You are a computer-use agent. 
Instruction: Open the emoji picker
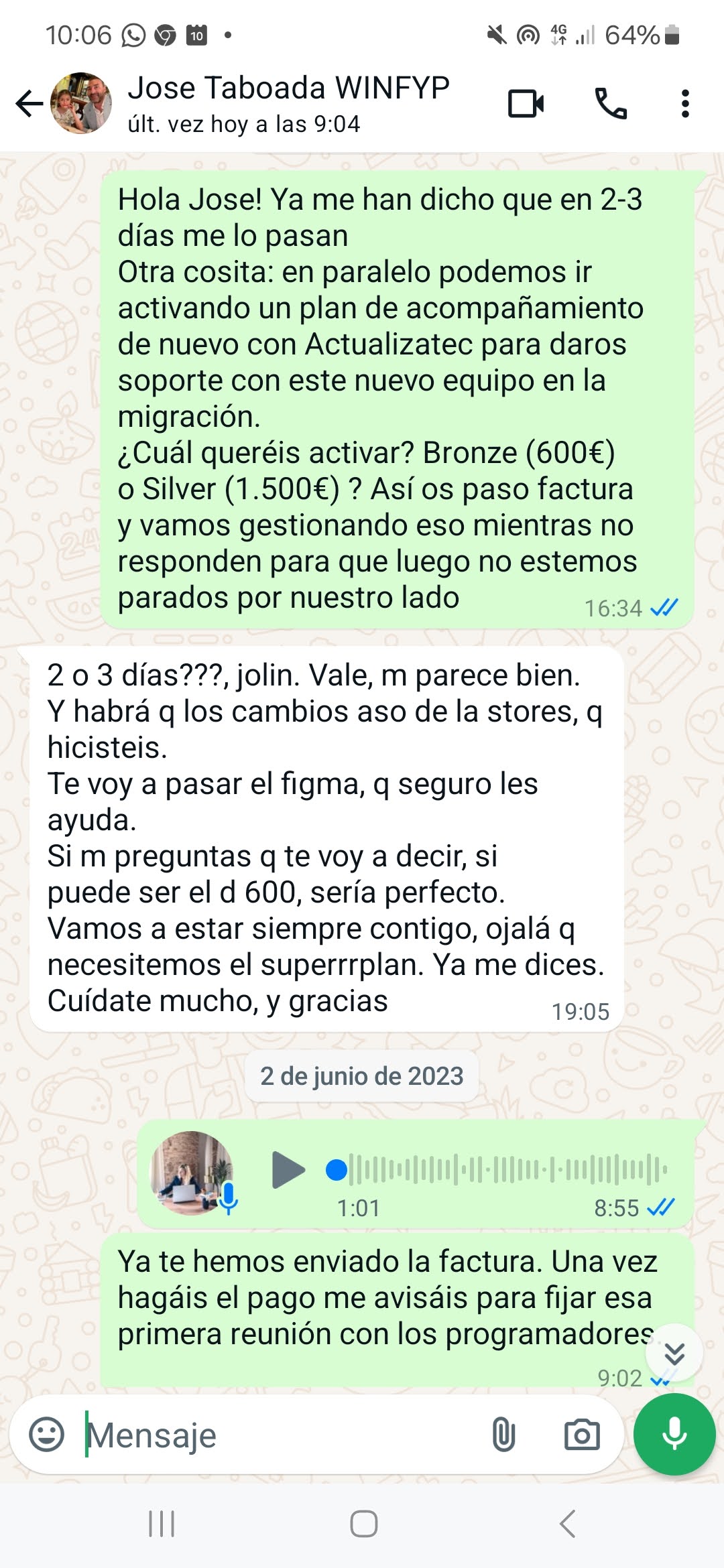click(x=47, y=1435)
